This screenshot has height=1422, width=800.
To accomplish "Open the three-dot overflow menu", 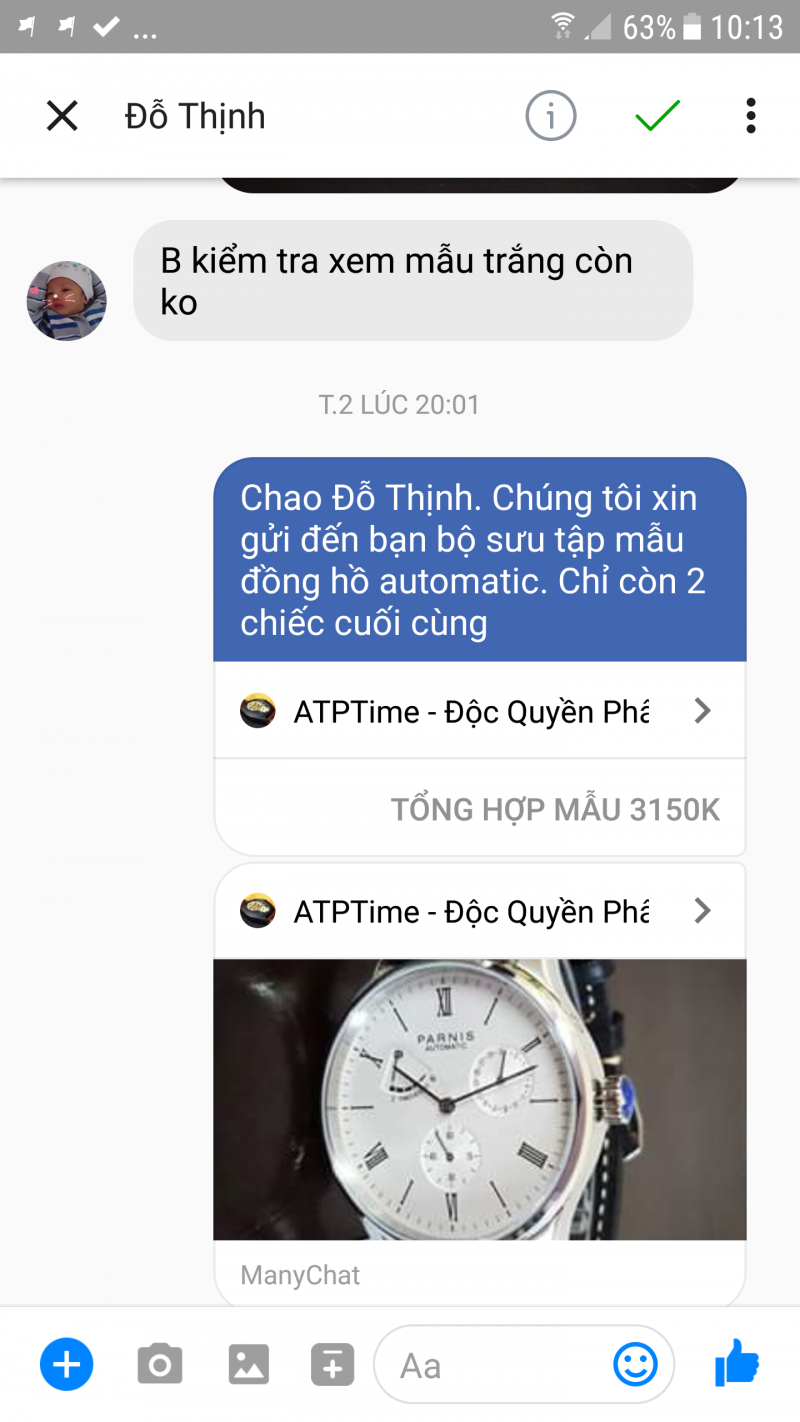I will click(x=750, y=117).
